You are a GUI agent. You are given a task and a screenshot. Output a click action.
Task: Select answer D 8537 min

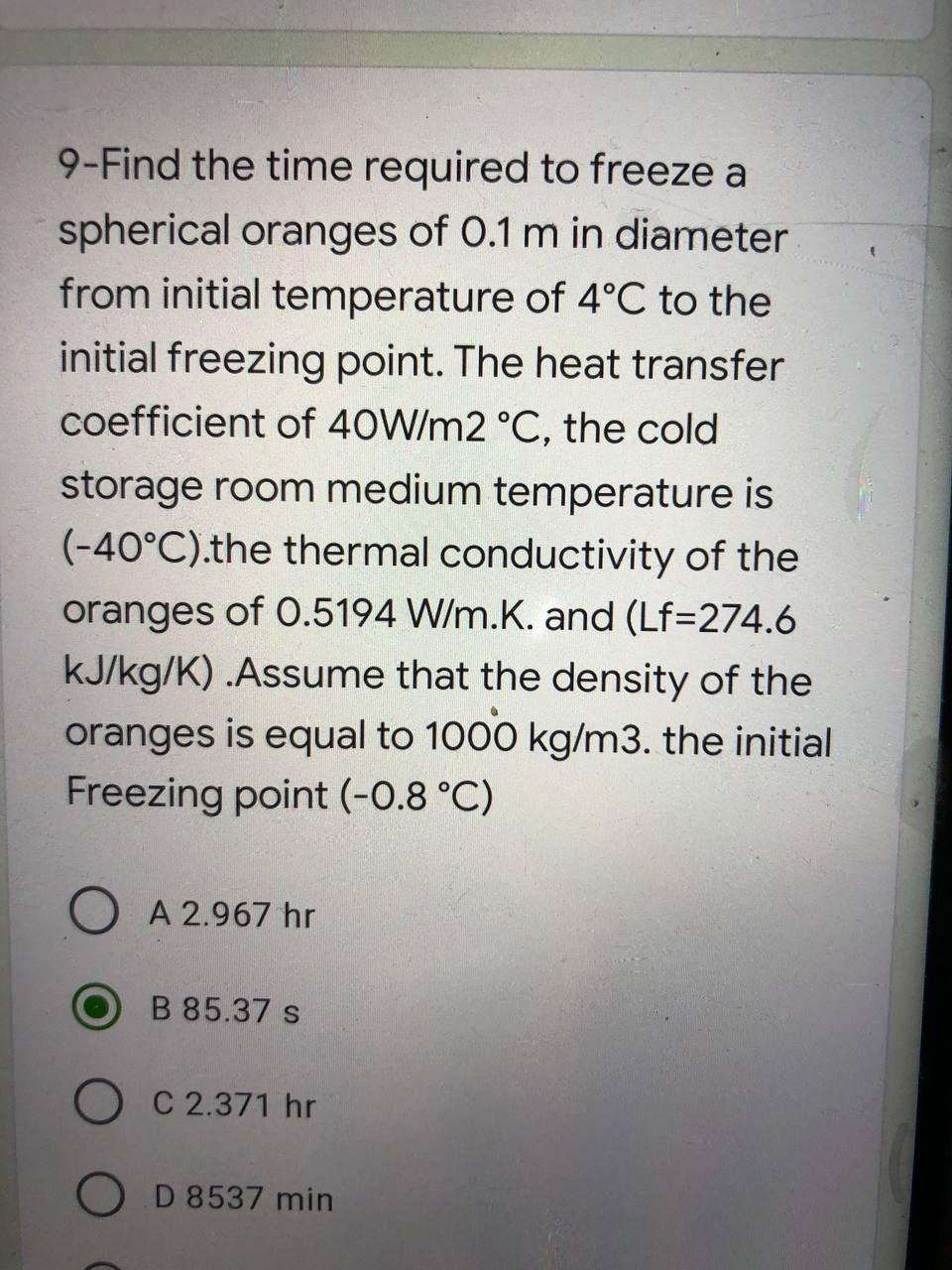100,1198
